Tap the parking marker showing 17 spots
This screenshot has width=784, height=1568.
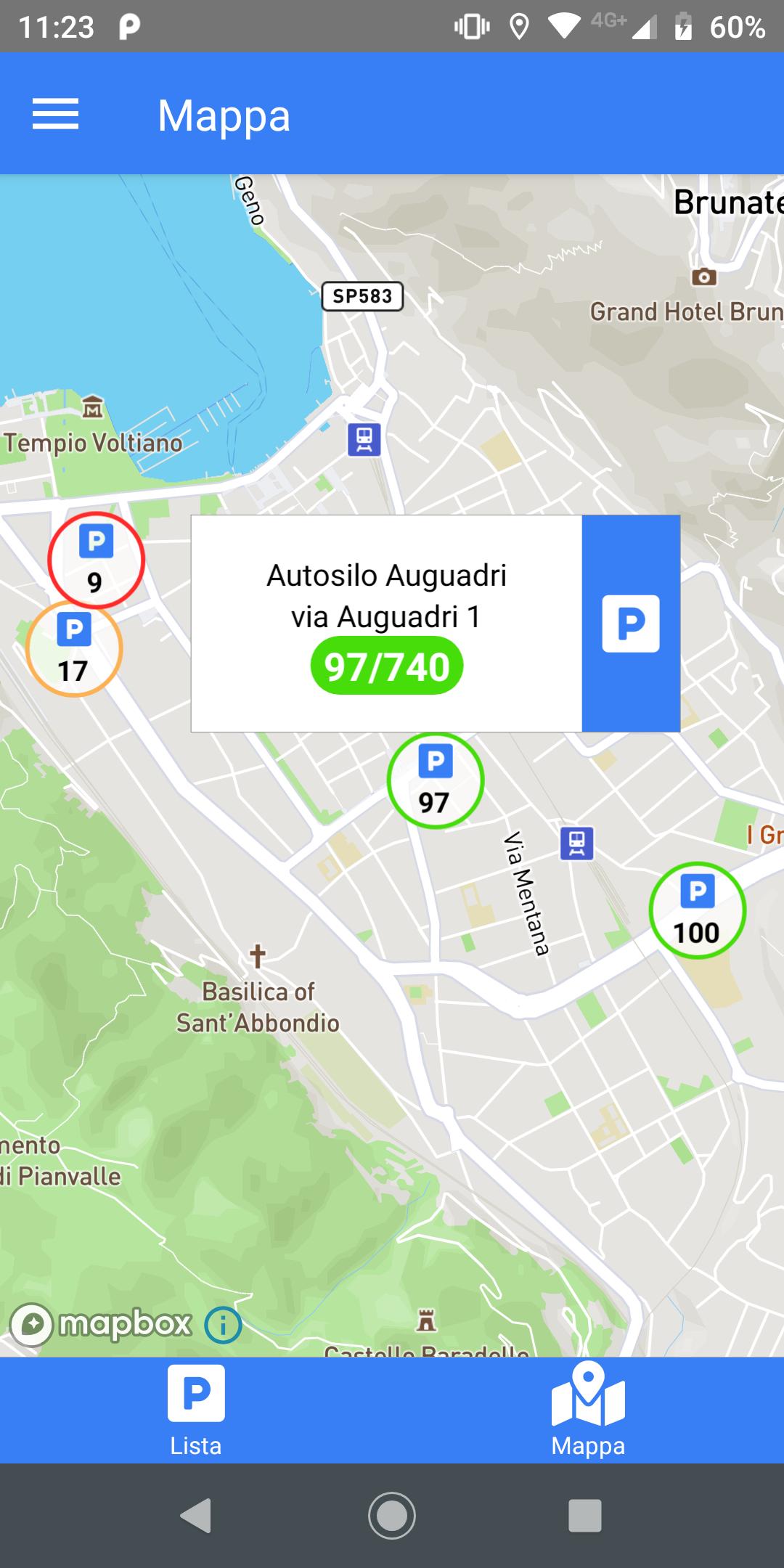click(x=74, y=649)
